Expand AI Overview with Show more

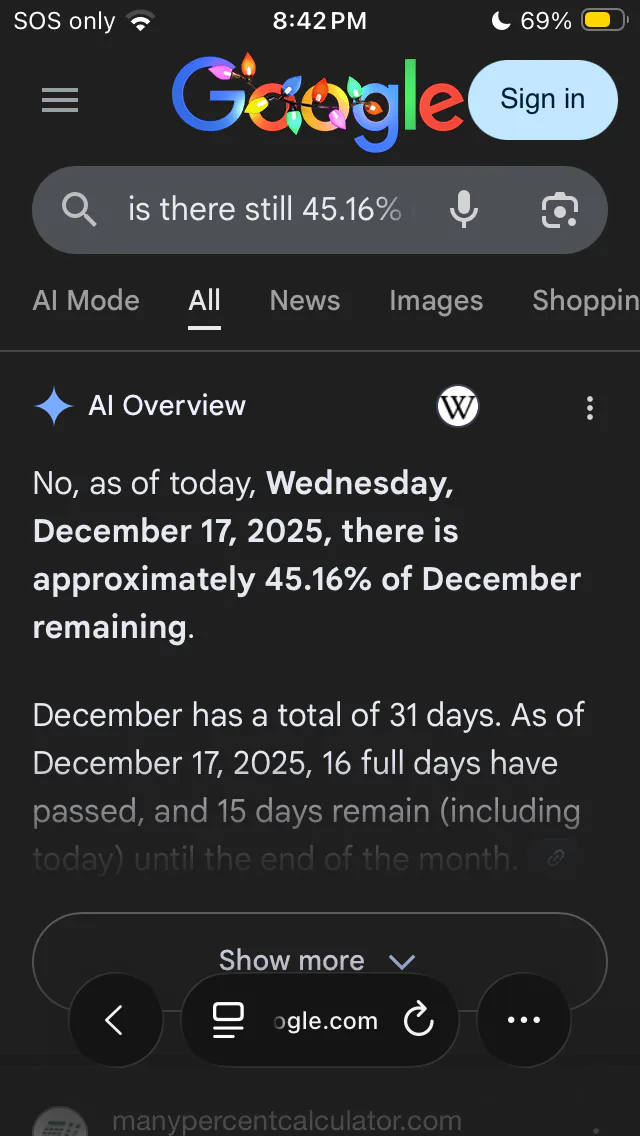click(320, 961)
